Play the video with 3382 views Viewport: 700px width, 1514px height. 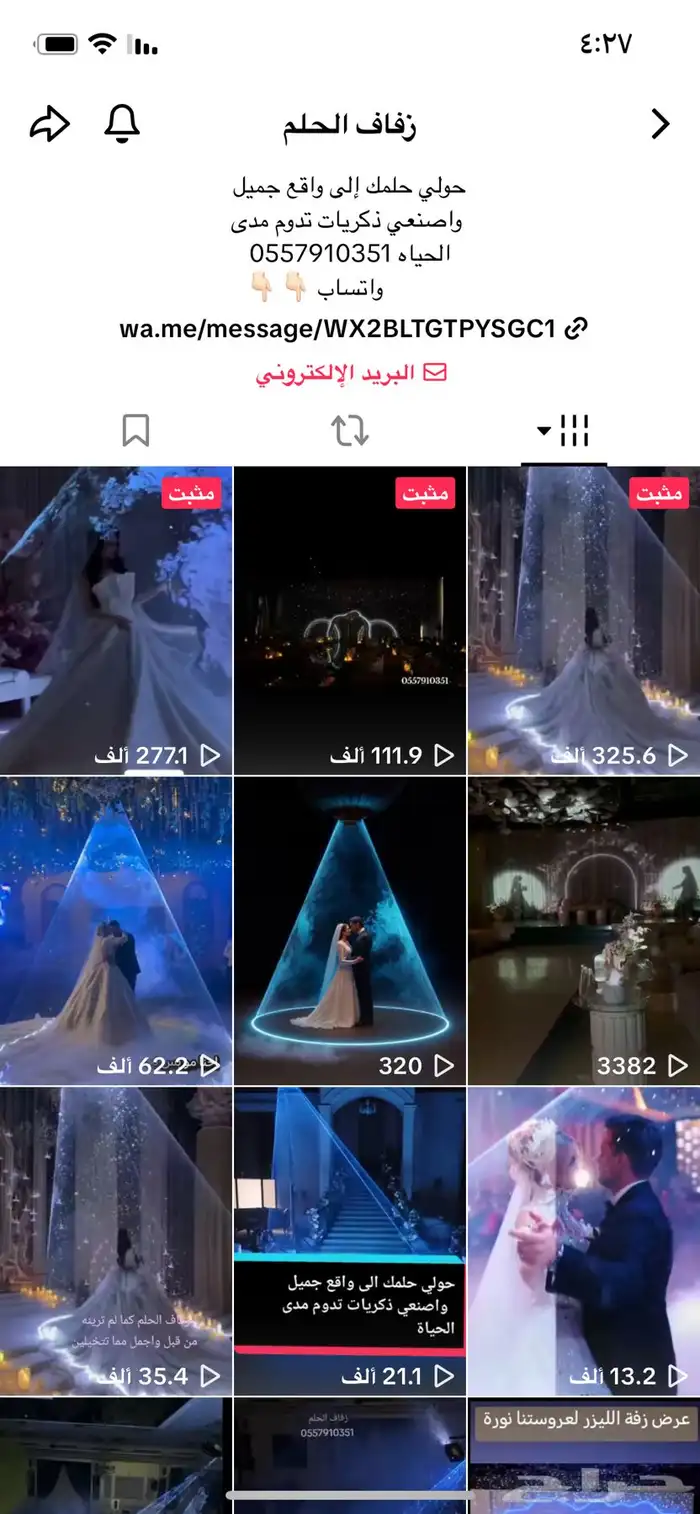tap(584, 930)
